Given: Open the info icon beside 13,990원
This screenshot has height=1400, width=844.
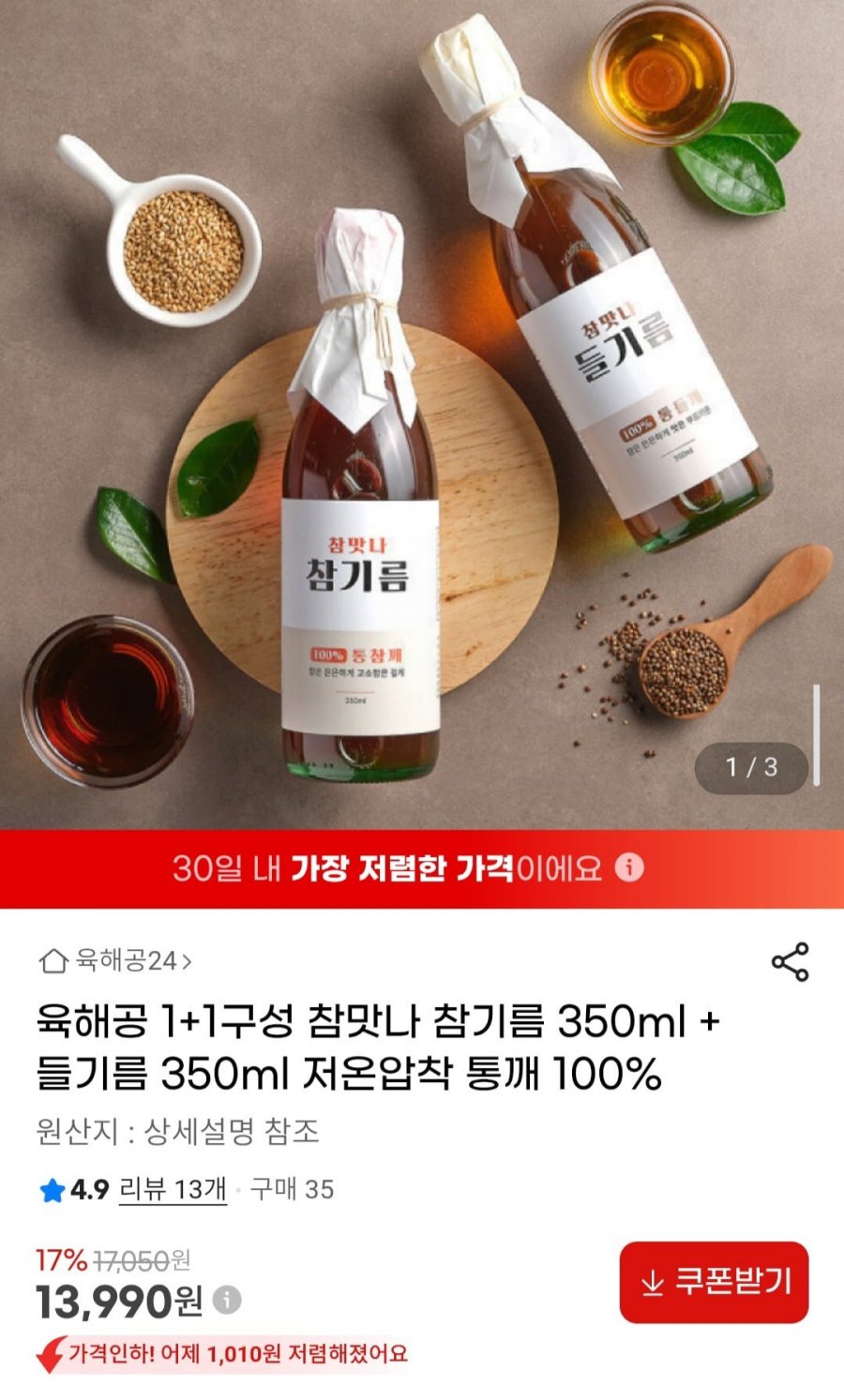Looking at the screenshot, I should coord(226,1300).
